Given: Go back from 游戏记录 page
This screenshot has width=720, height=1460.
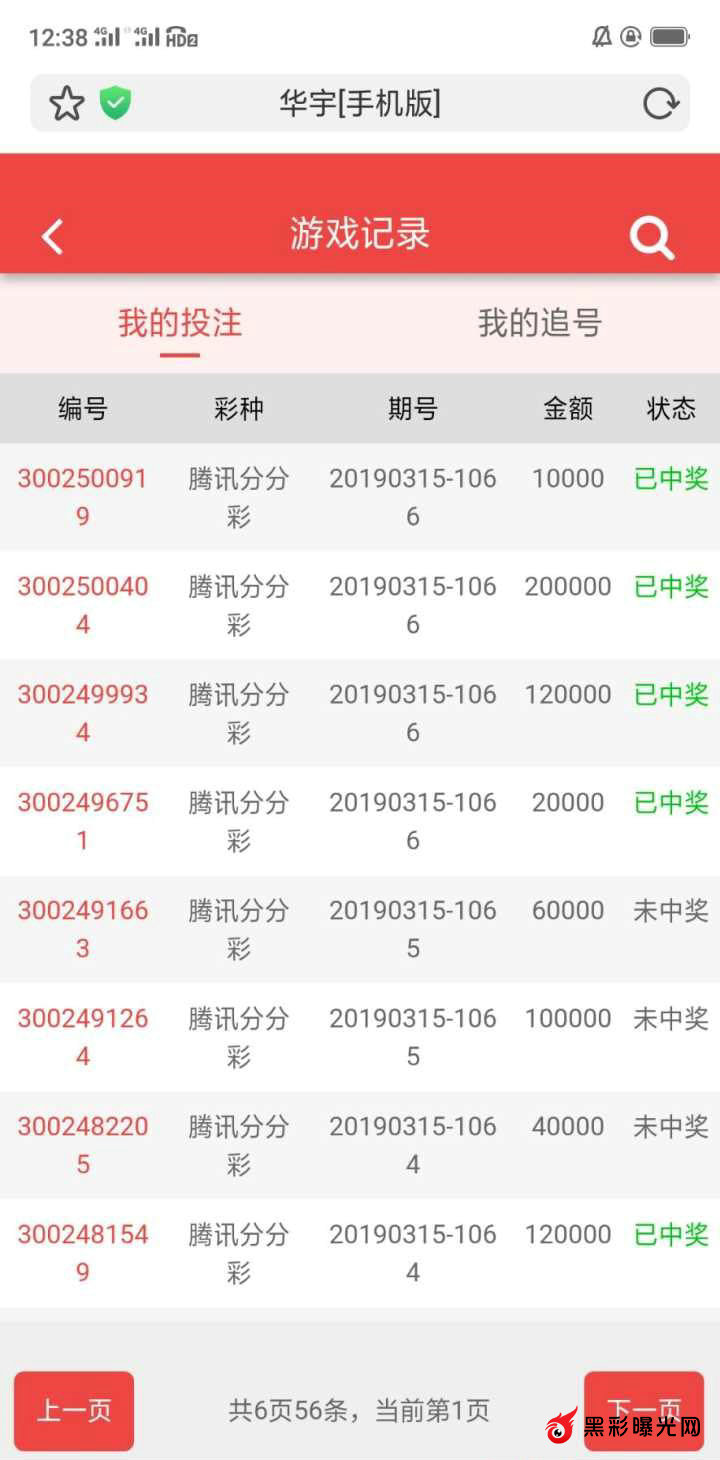Looking at the screenshot, I should (52, 237).
